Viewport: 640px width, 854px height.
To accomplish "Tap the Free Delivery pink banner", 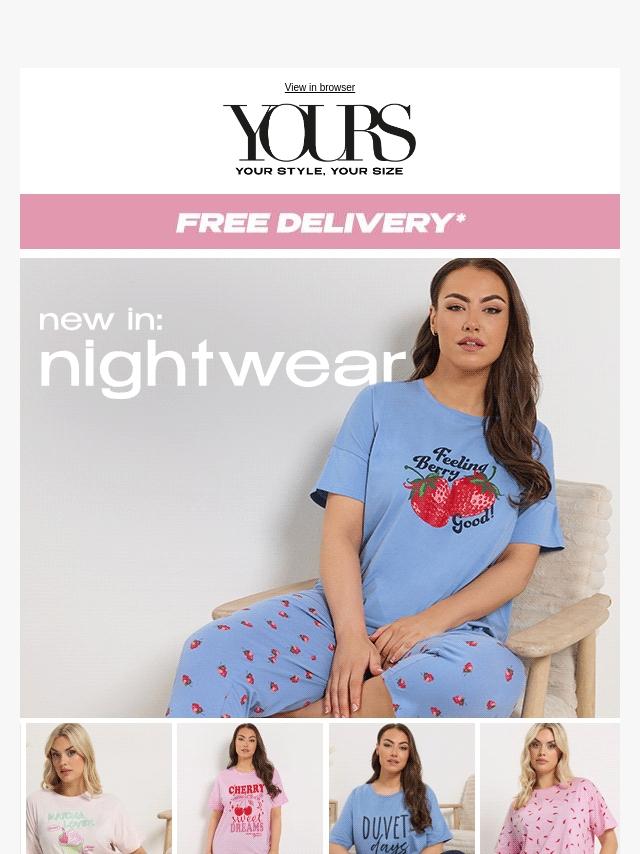I will click(320, 222).
